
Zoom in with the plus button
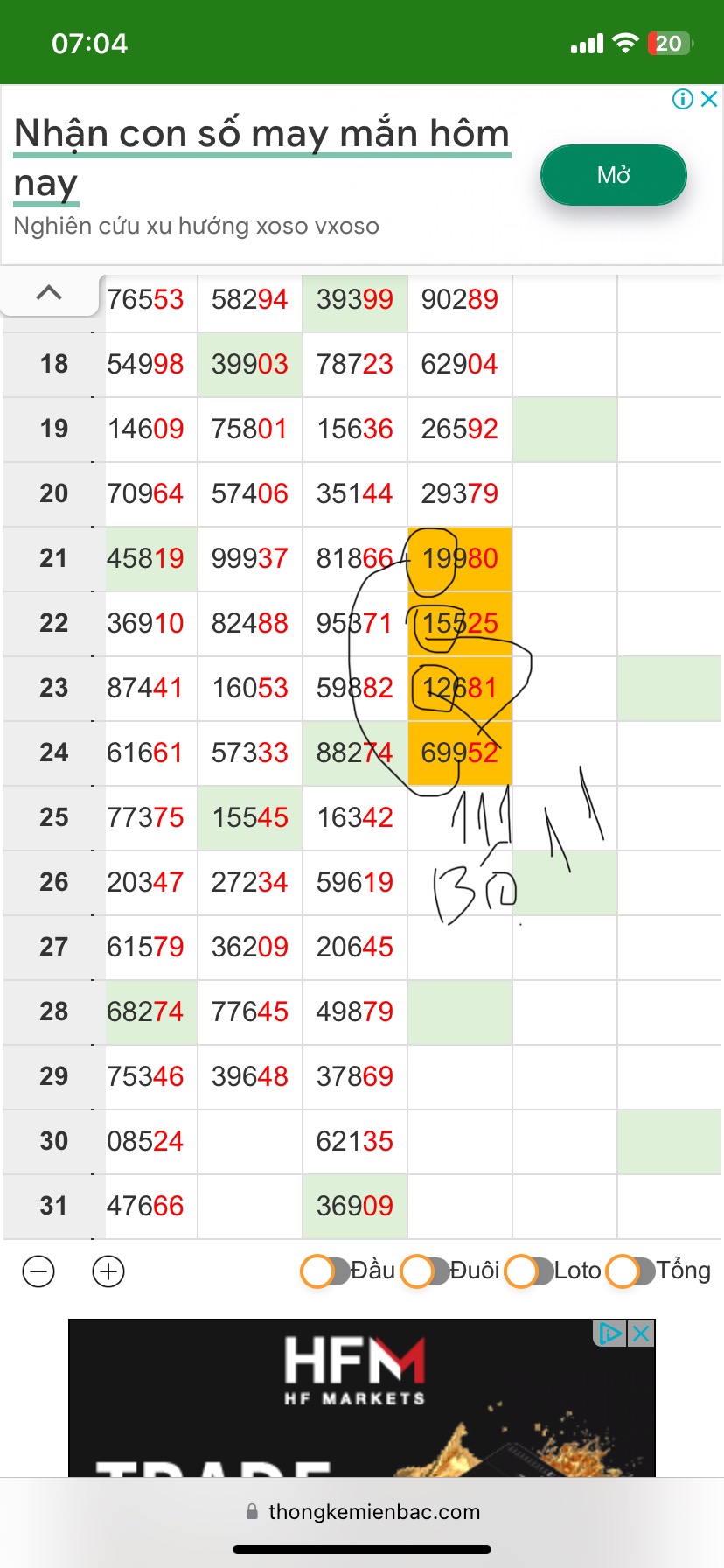108,1271
